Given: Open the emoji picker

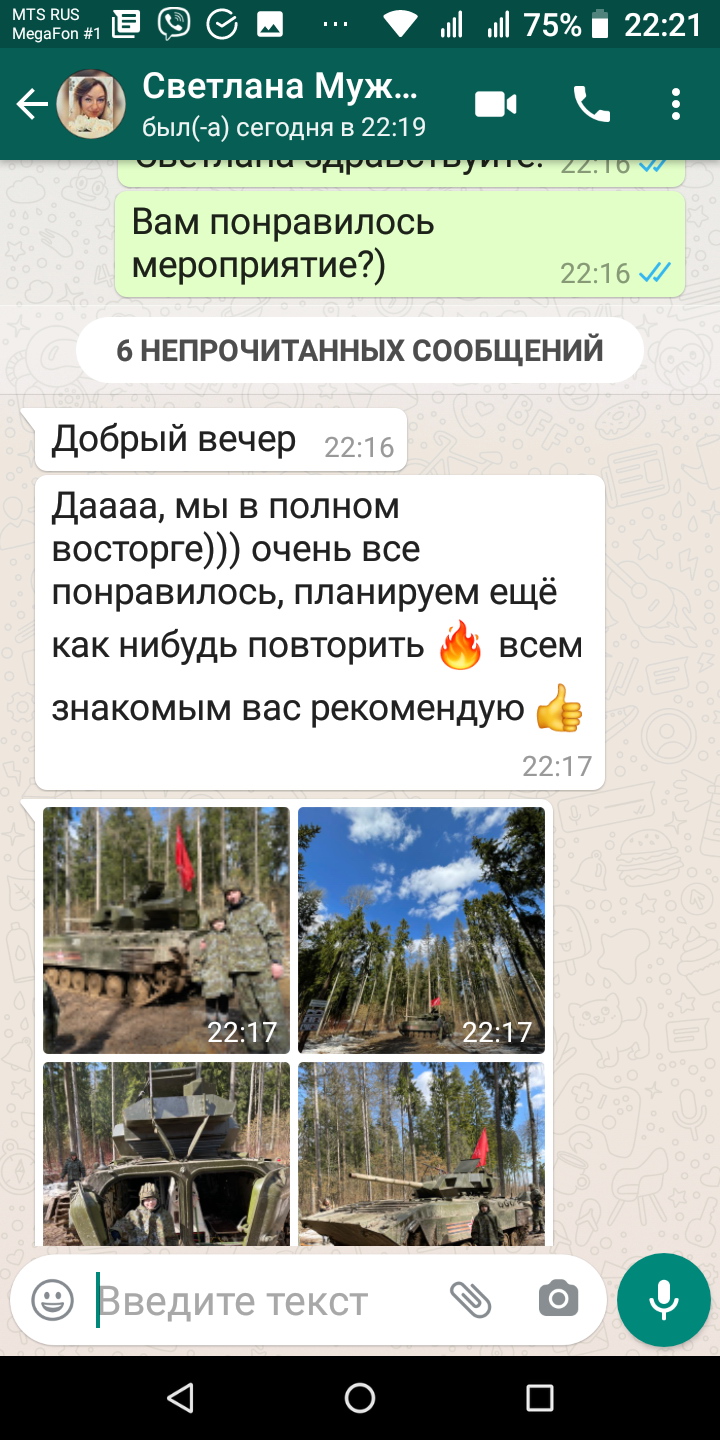Looking at the screenshot, I should point(52,1300).
